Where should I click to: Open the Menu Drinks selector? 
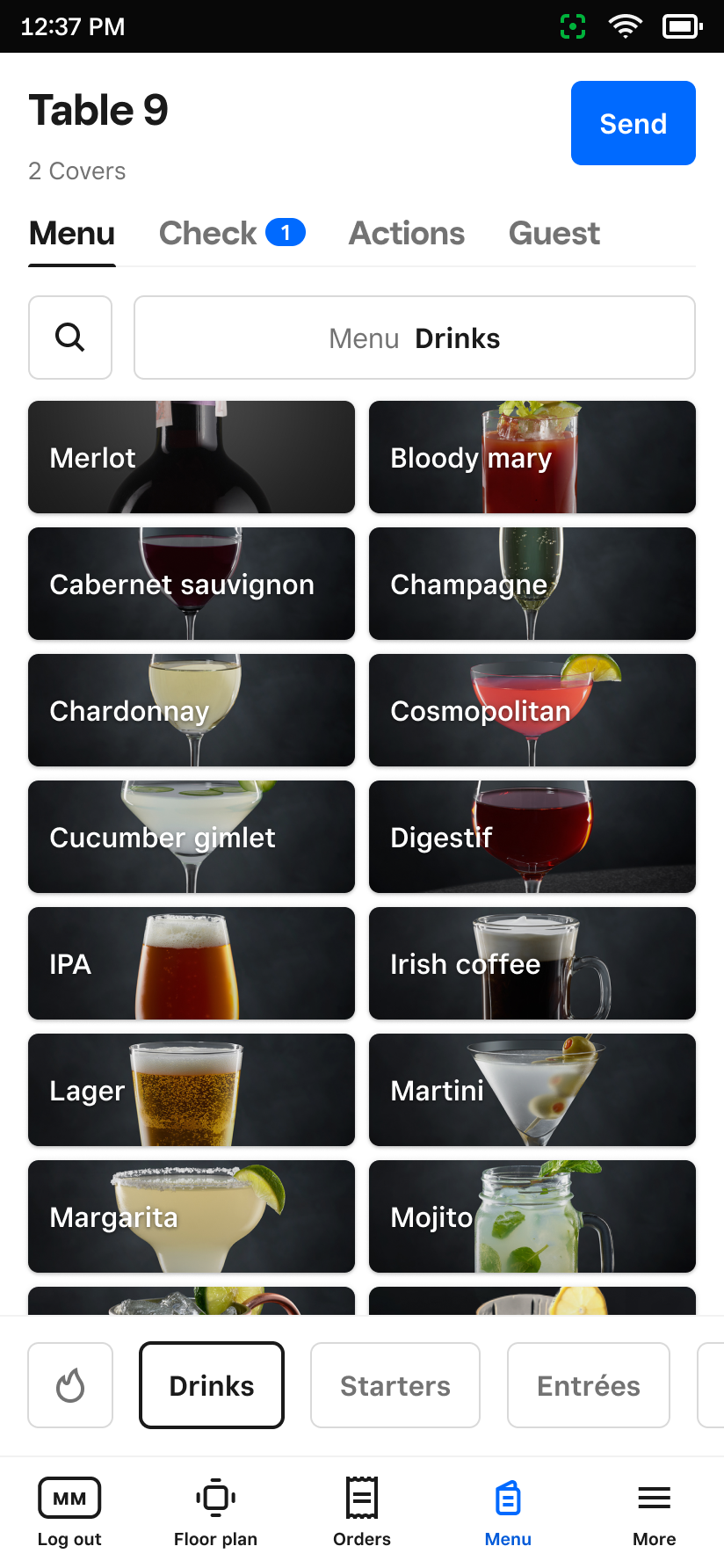point(414,338)
